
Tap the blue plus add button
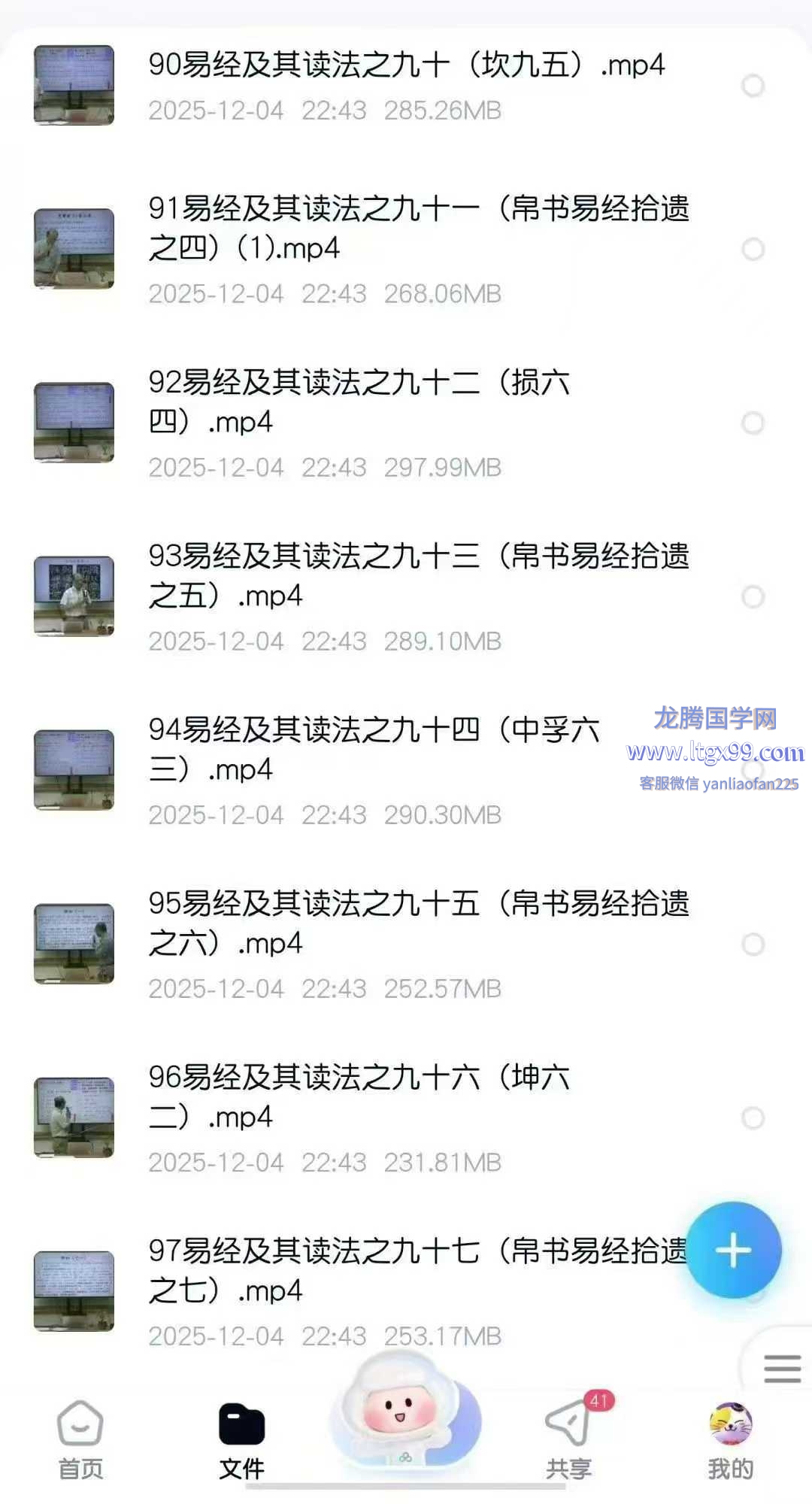[733, 1250]
